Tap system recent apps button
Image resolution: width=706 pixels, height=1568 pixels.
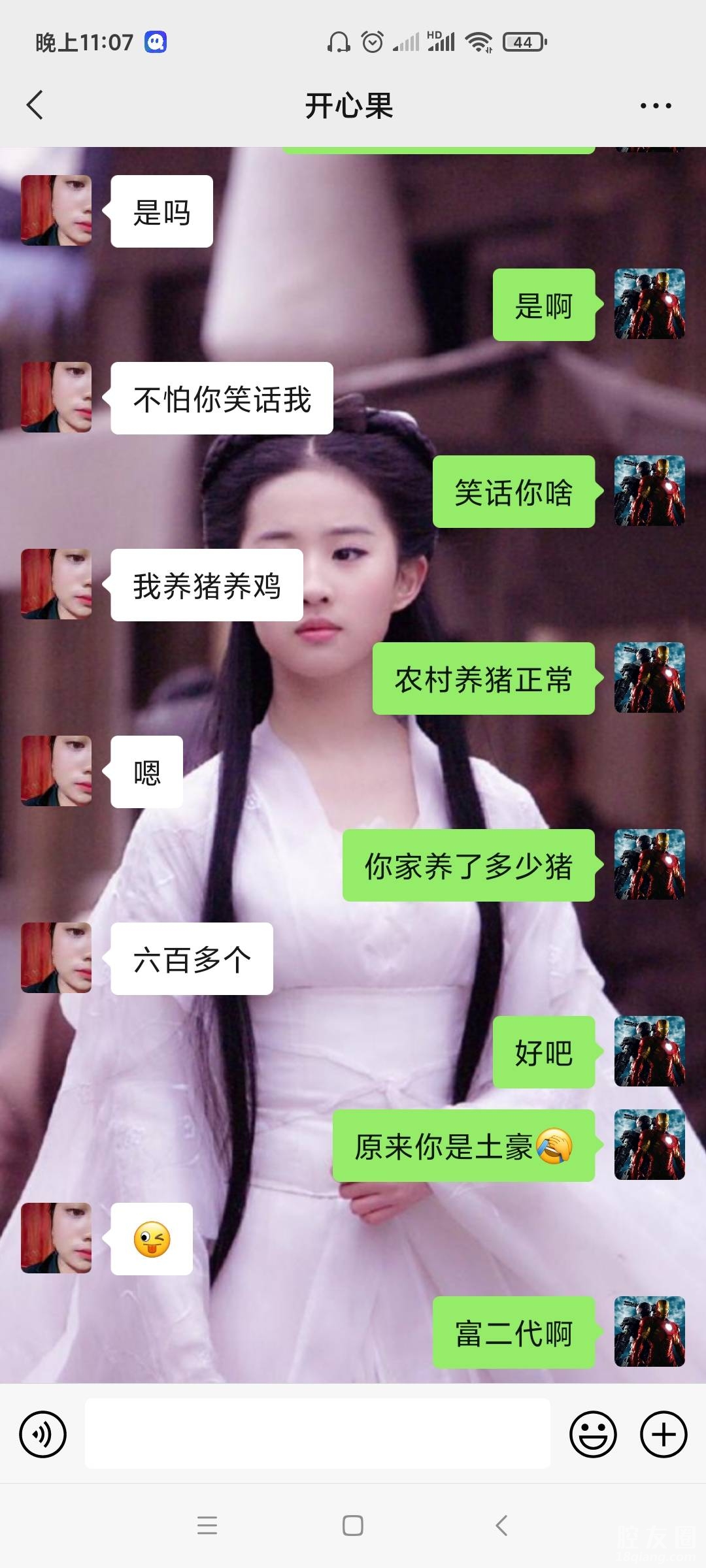click(x=207, y=1526)
